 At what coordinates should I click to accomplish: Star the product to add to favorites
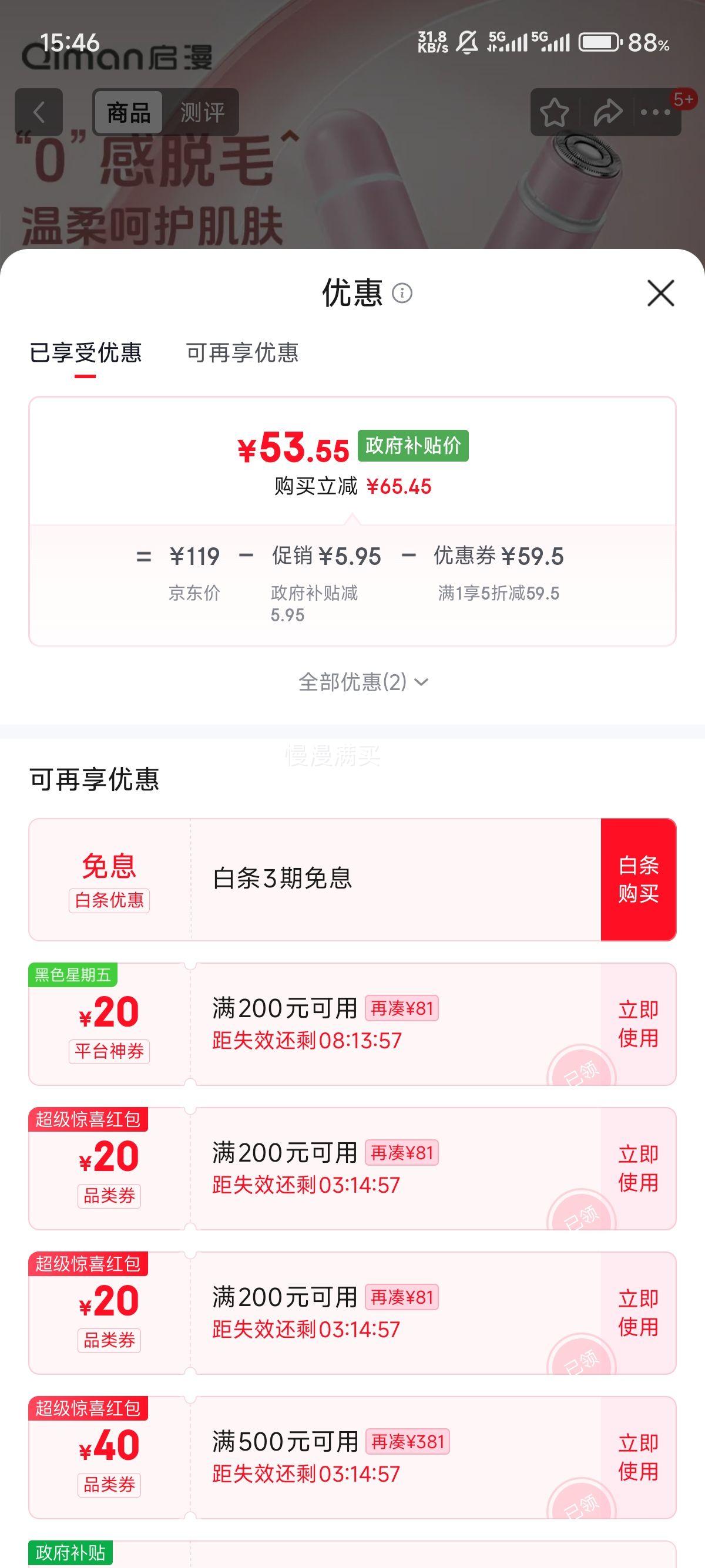[555, 112]
